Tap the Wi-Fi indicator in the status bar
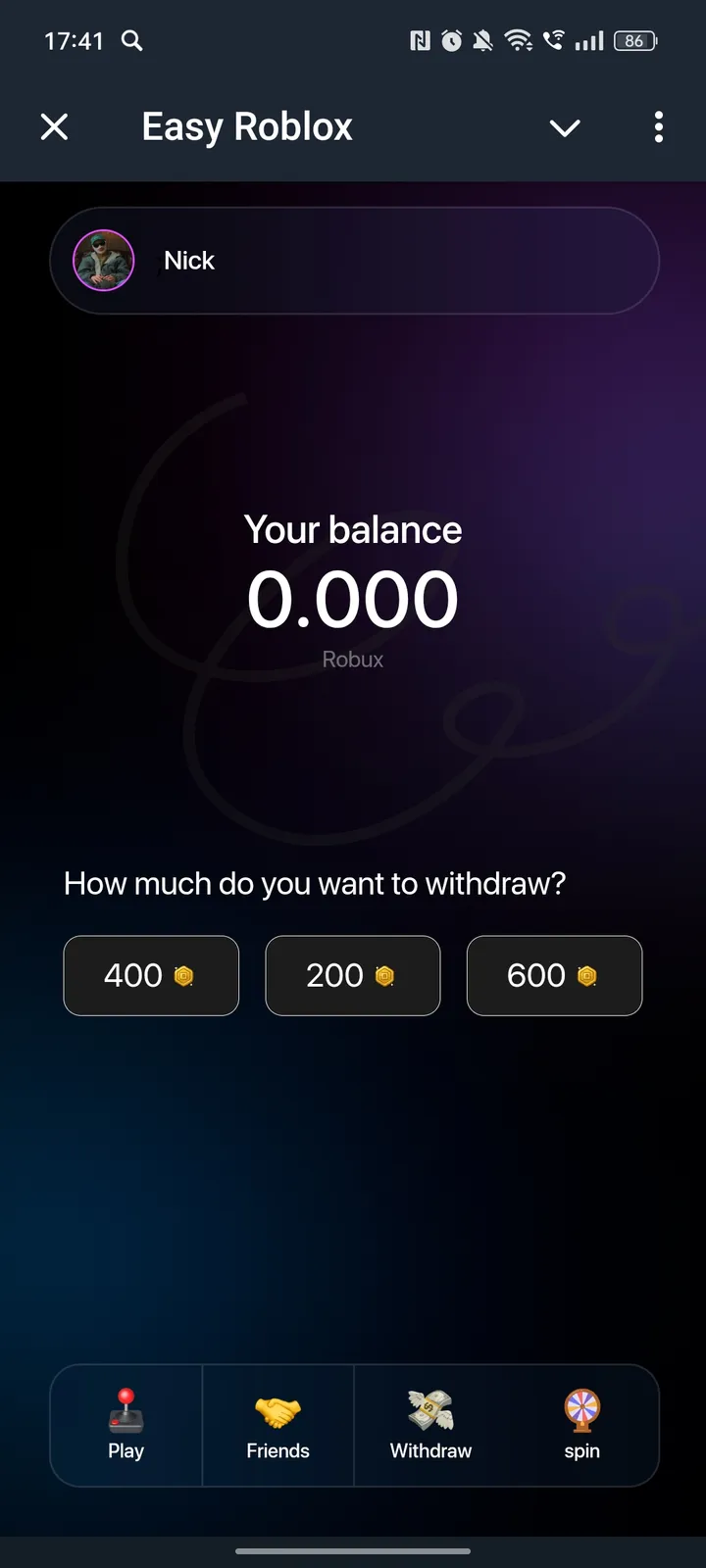 [x=518, y=41]
